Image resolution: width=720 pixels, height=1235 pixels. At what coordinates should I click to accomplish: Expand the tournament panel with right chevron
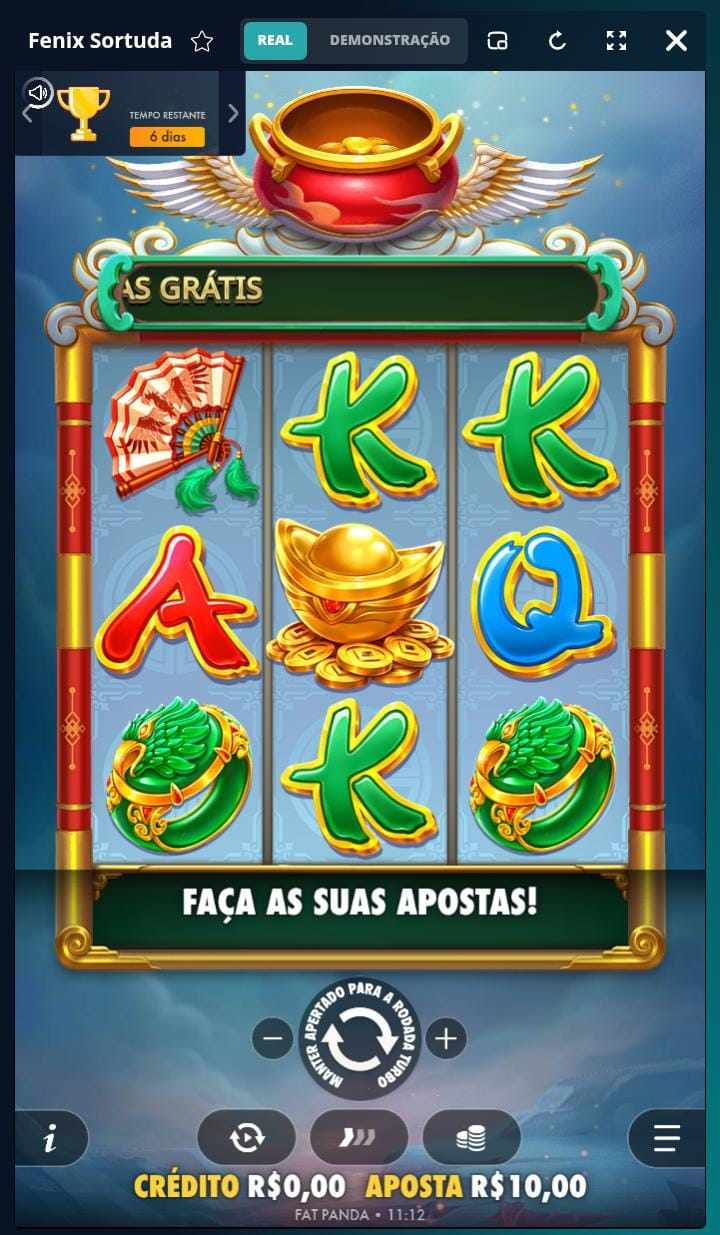click(x=233, y=113)
